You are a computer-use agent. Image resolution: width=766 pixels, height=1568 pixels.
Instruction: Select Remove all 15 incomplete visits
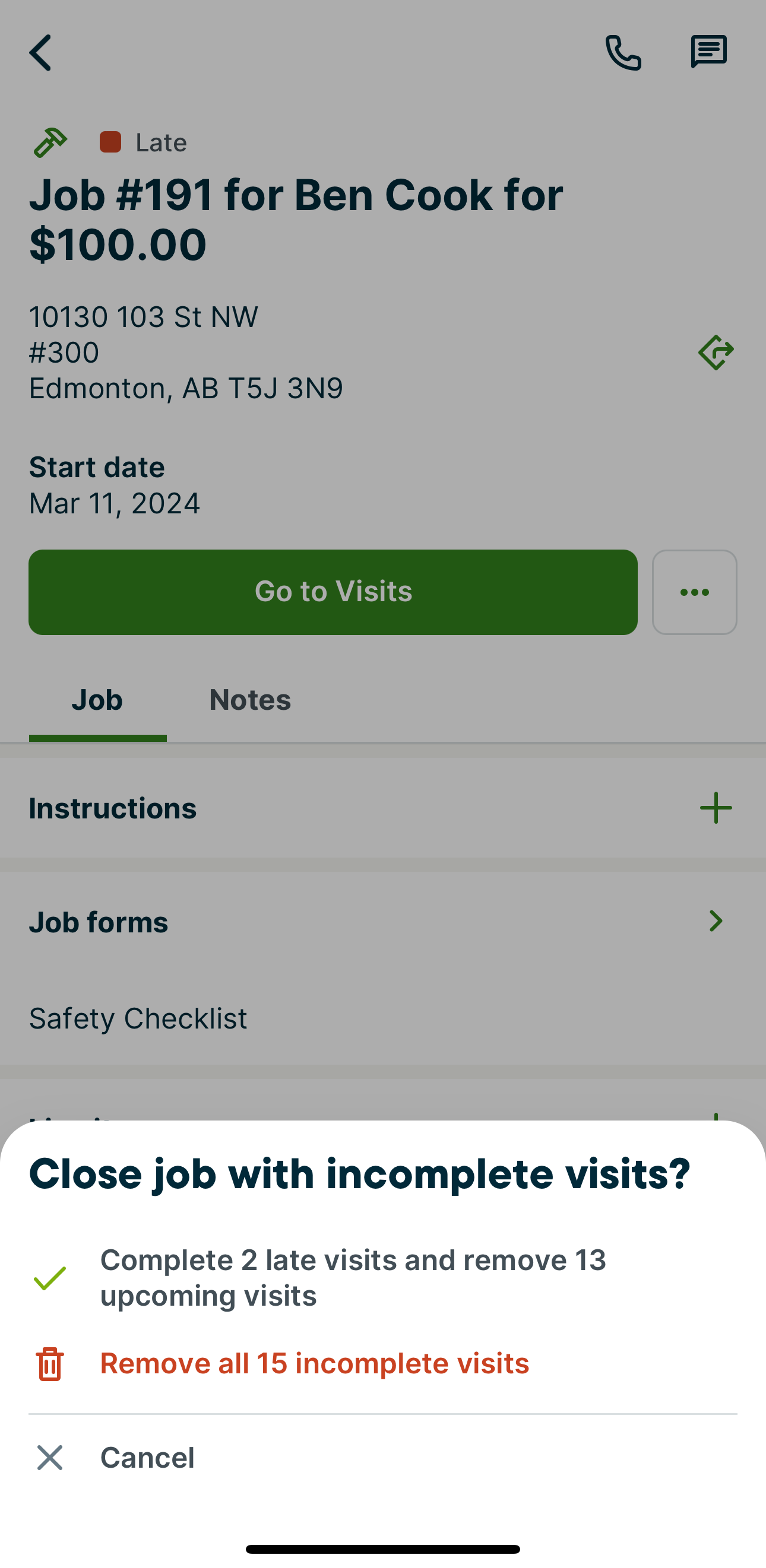click(x=314, y=1363)
